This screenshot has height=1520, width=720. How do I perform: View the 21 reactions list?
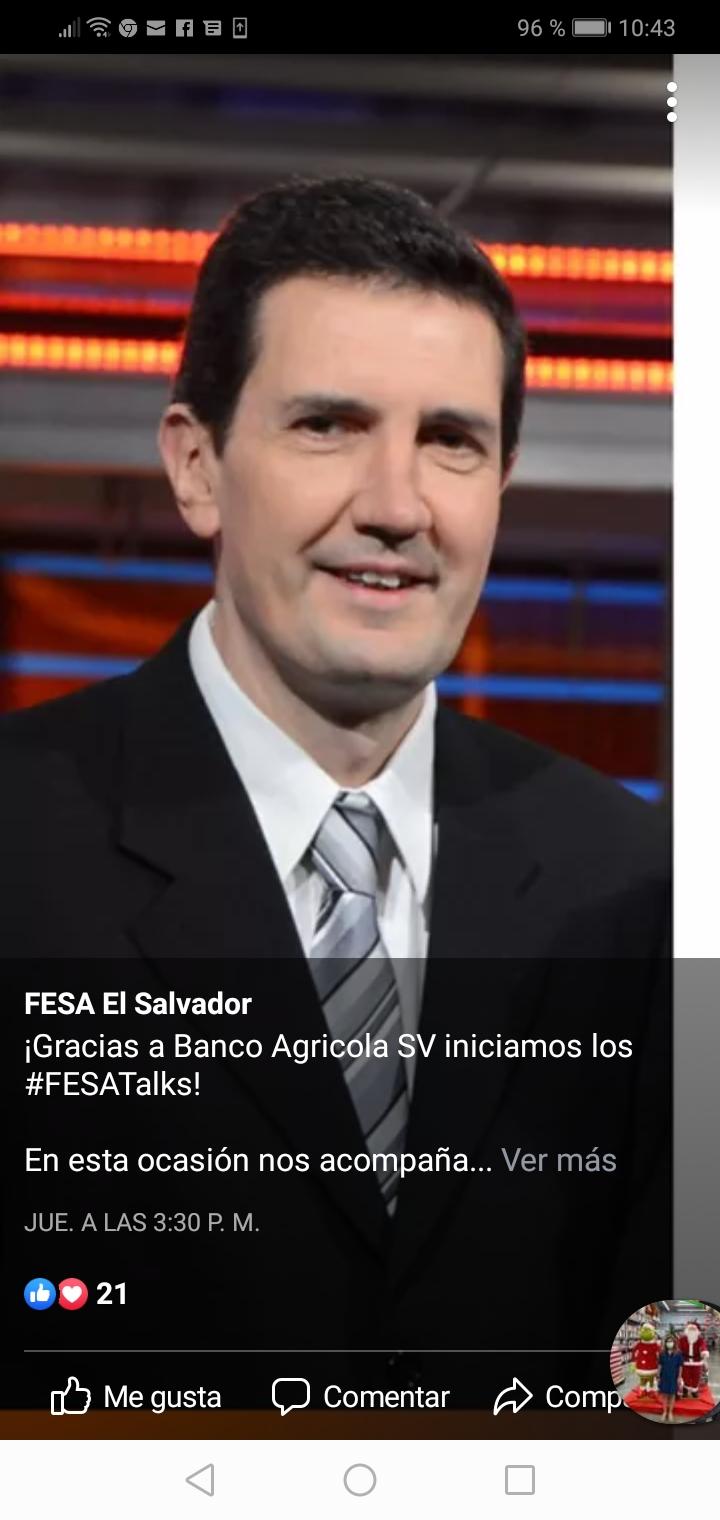(77, 1294)
